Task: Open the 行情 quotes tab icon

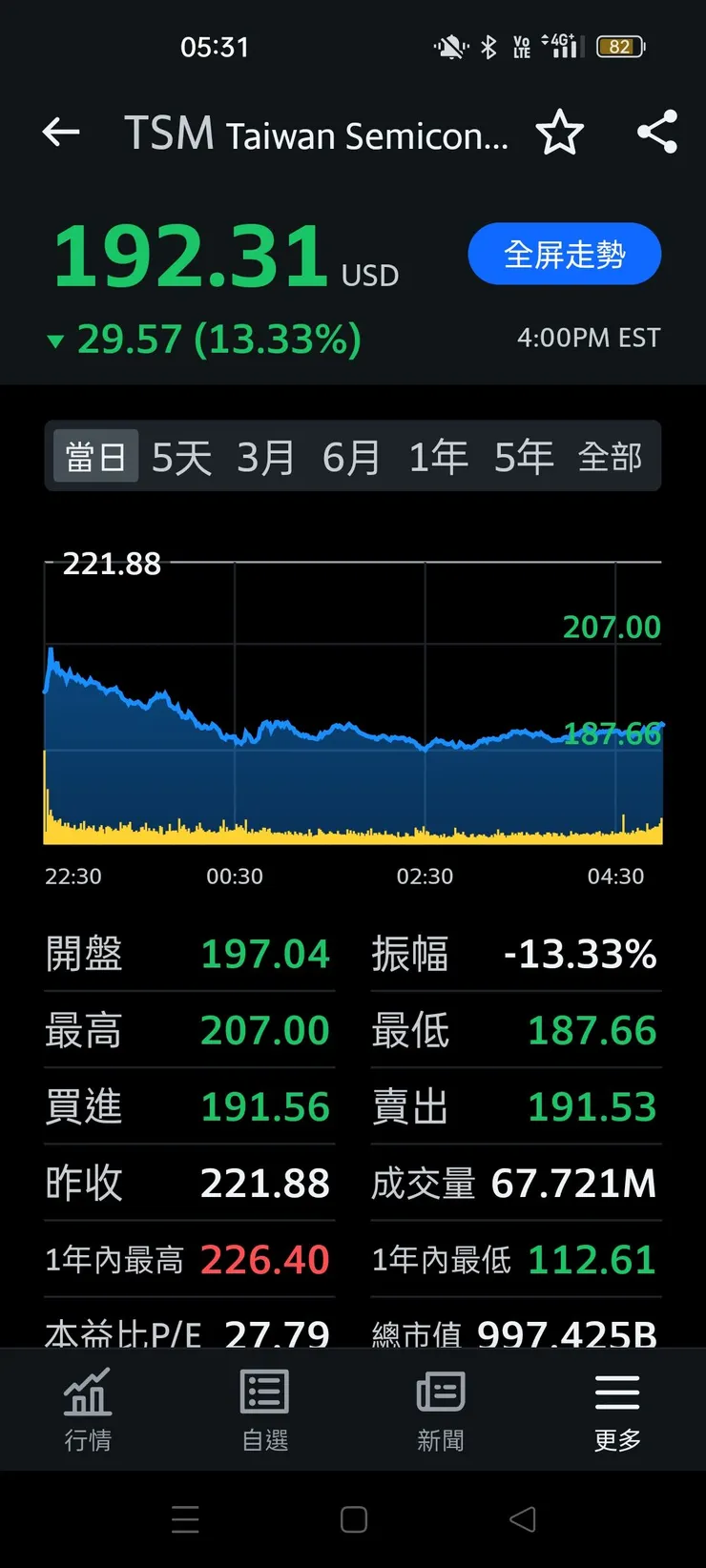Action: (88, 1410)
